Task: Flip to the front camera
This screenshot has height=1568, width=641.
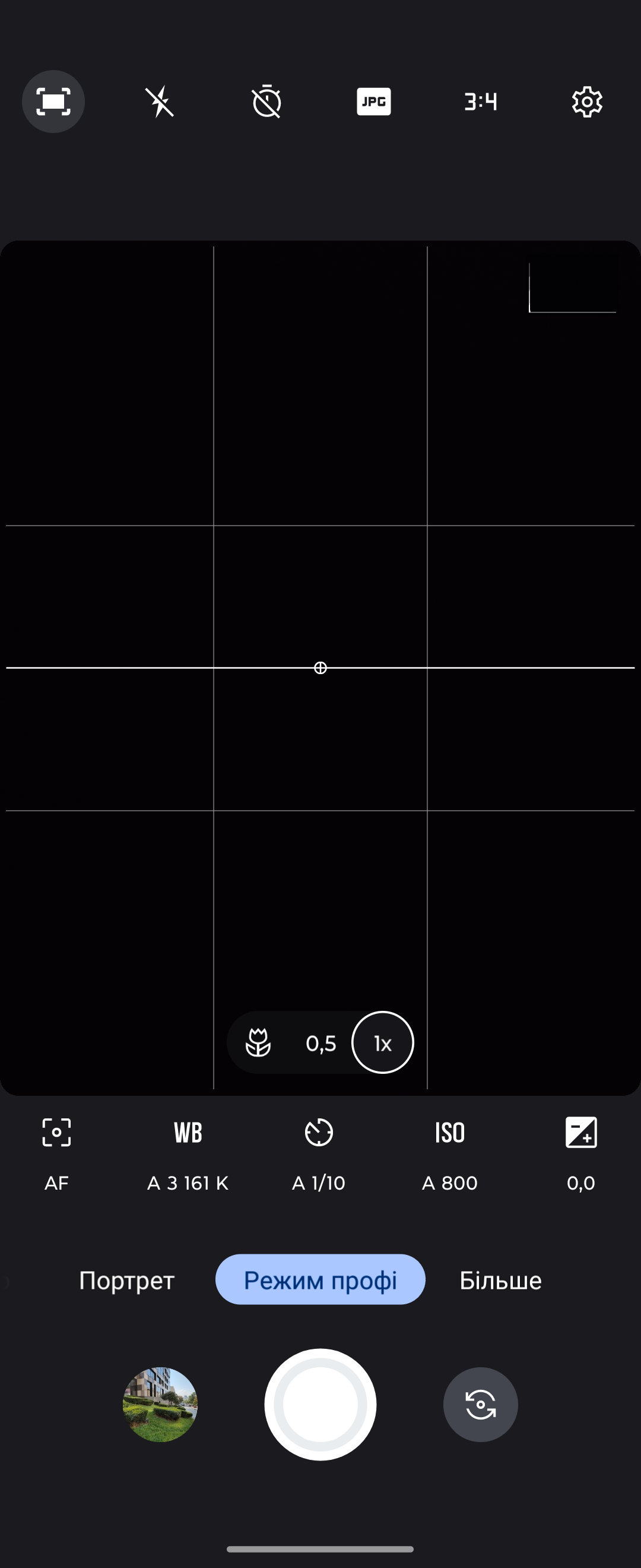Action: pos(480,1404)
